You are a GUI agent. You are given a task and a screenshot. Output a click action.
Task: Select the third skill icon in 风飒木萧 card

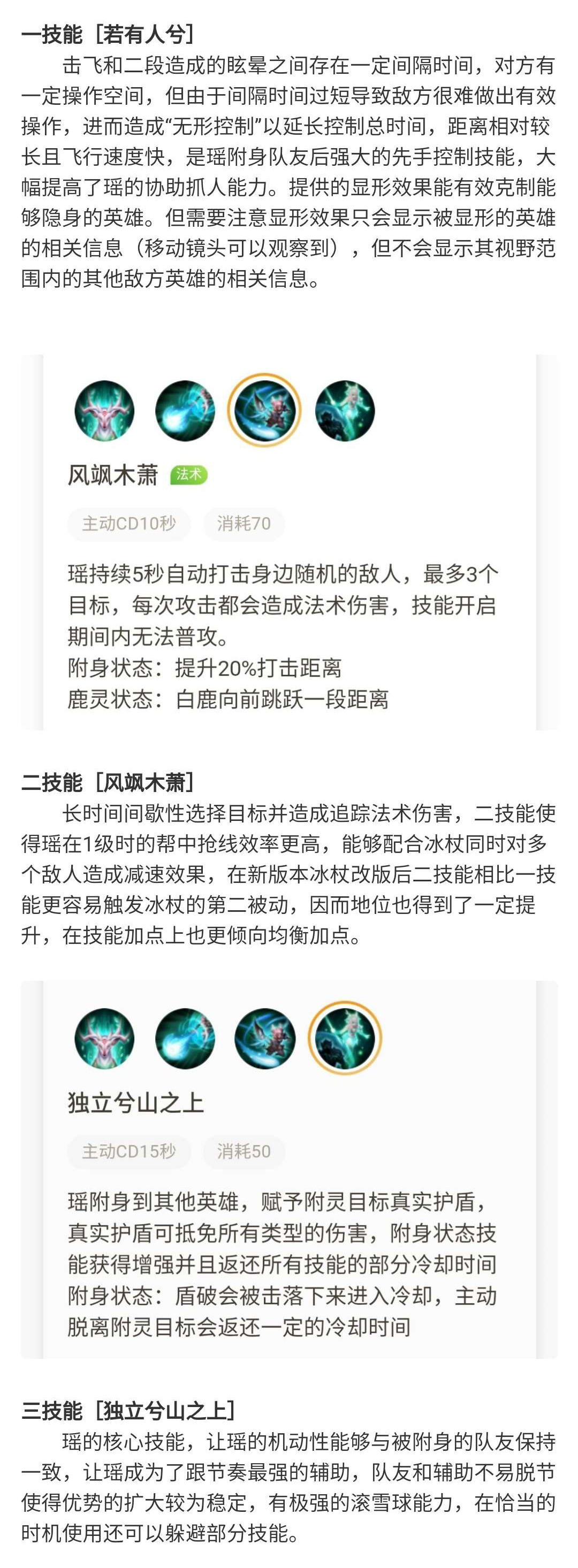point(345,410)
